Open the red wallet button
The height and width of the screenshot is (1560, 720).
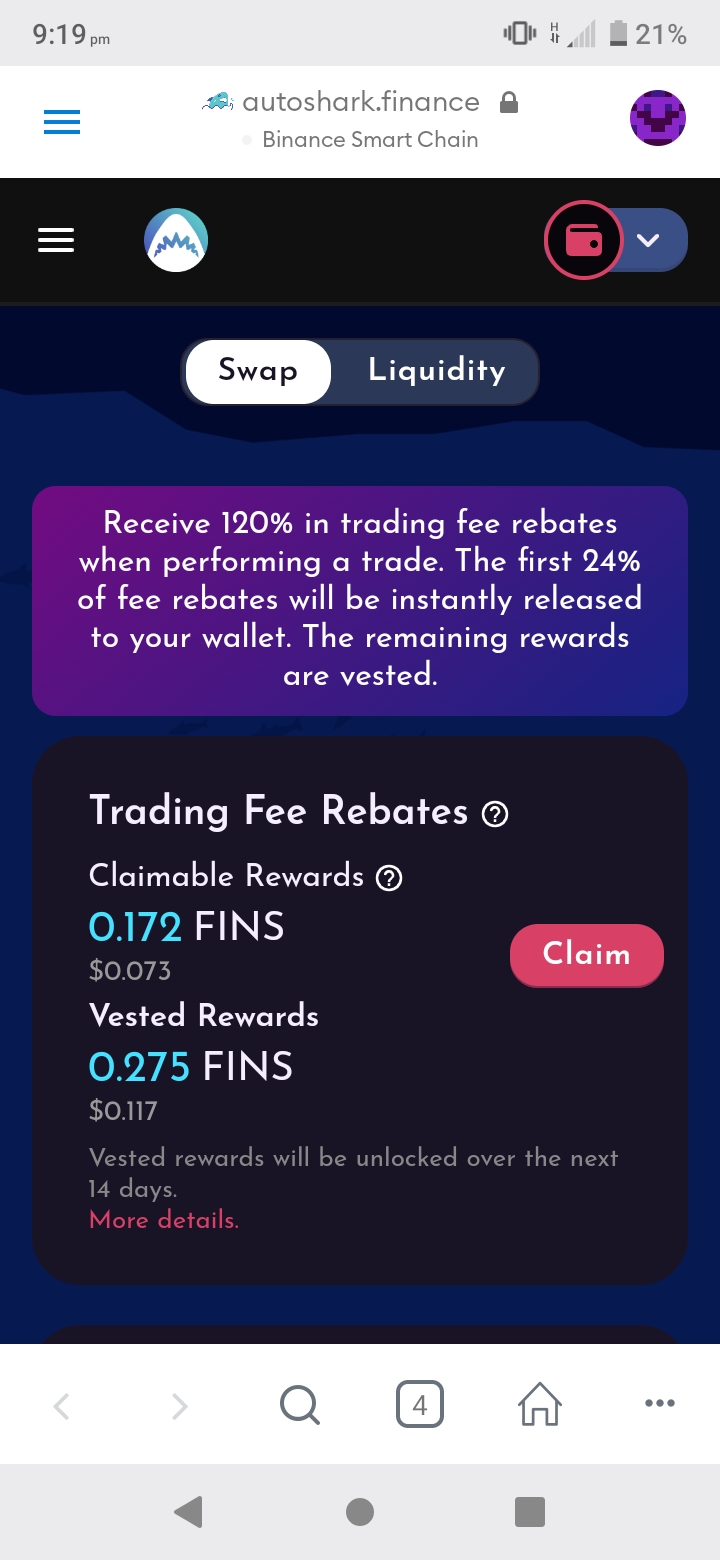584,240
